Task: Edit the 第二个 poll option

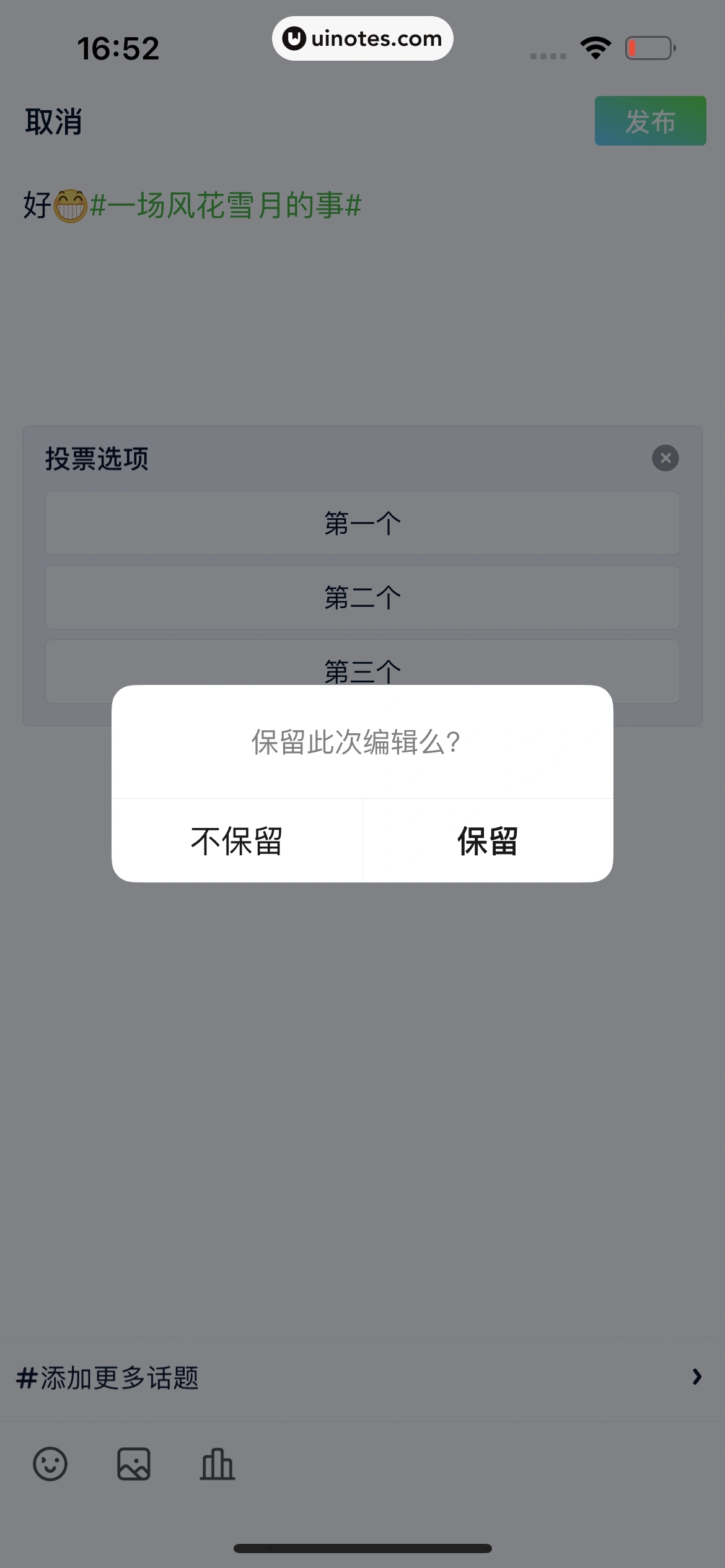Action: pyautogui.click(x=362, y=598)
